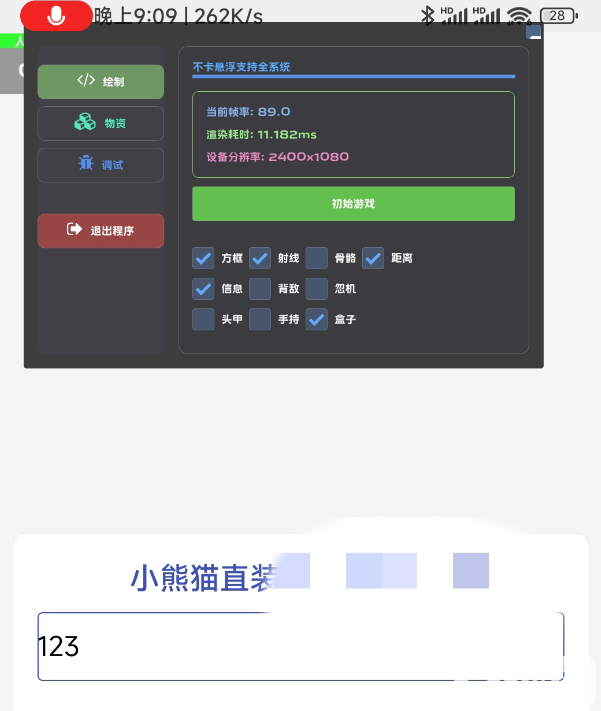Turn off the 信息 checkbox
This screenshot has height=711, width=601.
pyautogui.click(x=203, y=289)
